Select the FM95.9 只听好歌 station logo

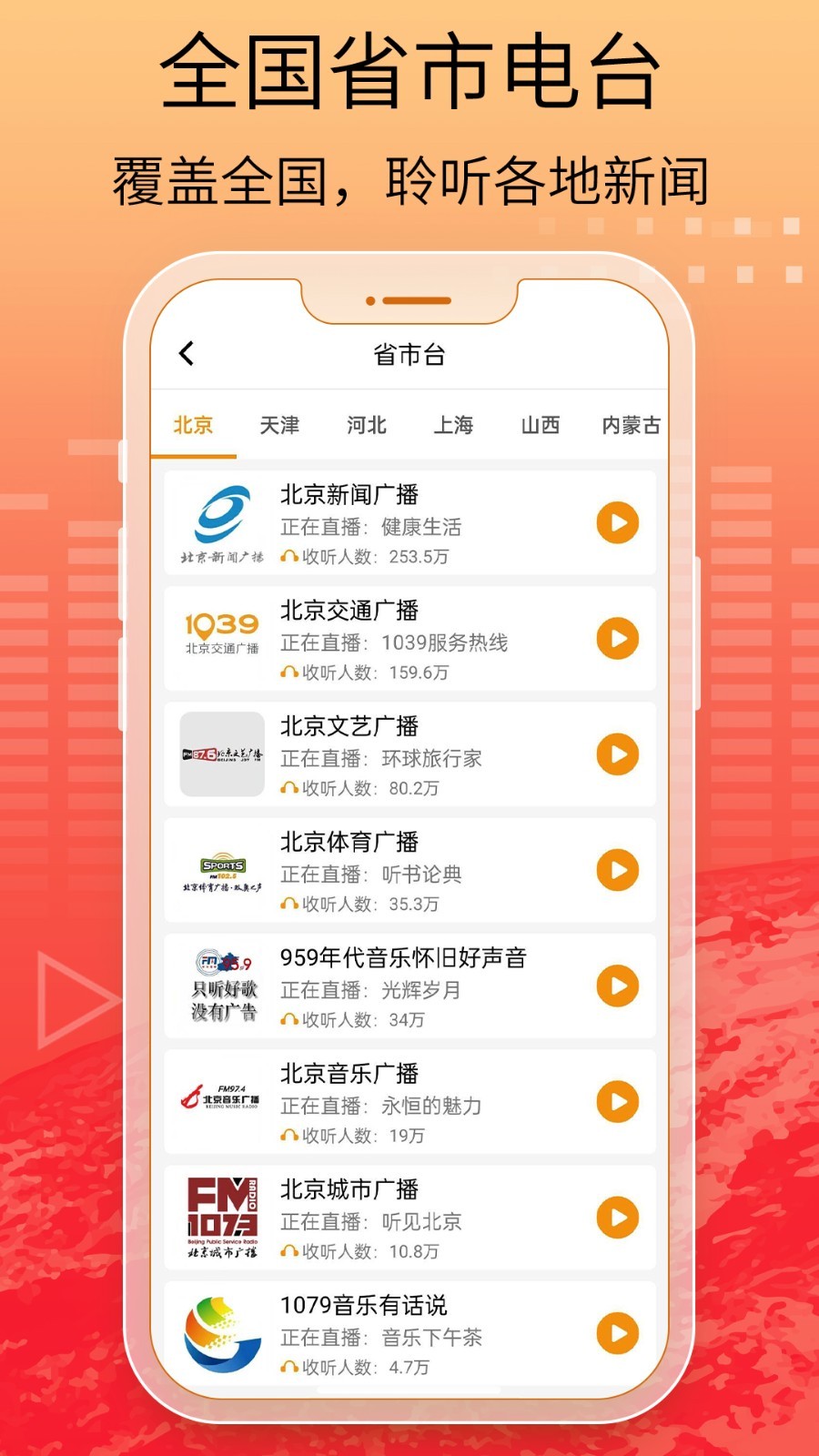pyautogui.click(x=219, y=986)
